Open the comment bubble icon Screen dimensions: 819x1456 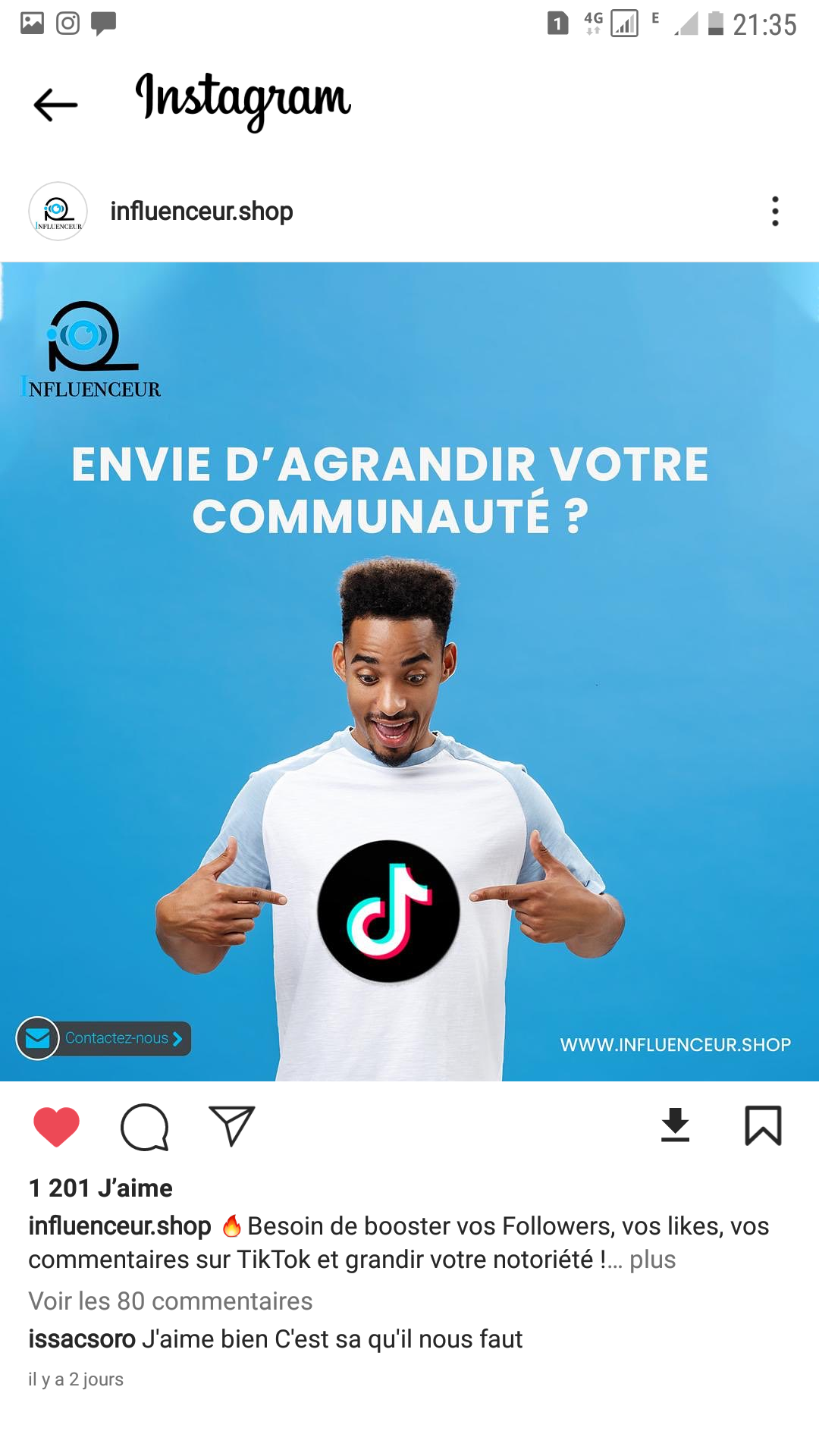tap(144, 1126)
